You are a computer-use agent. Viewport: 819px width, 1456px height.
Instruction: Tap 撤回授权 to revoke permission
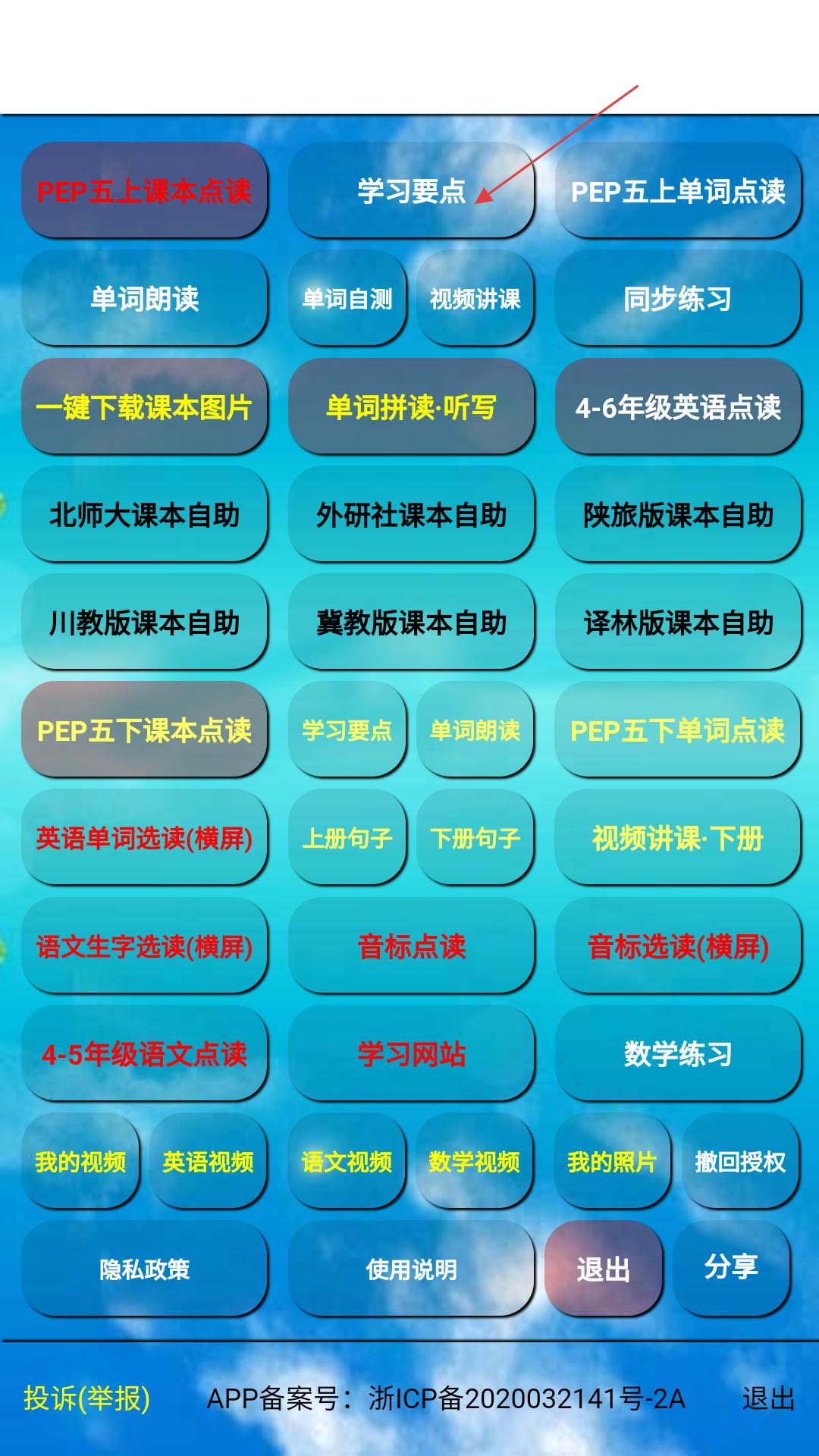741,1161
